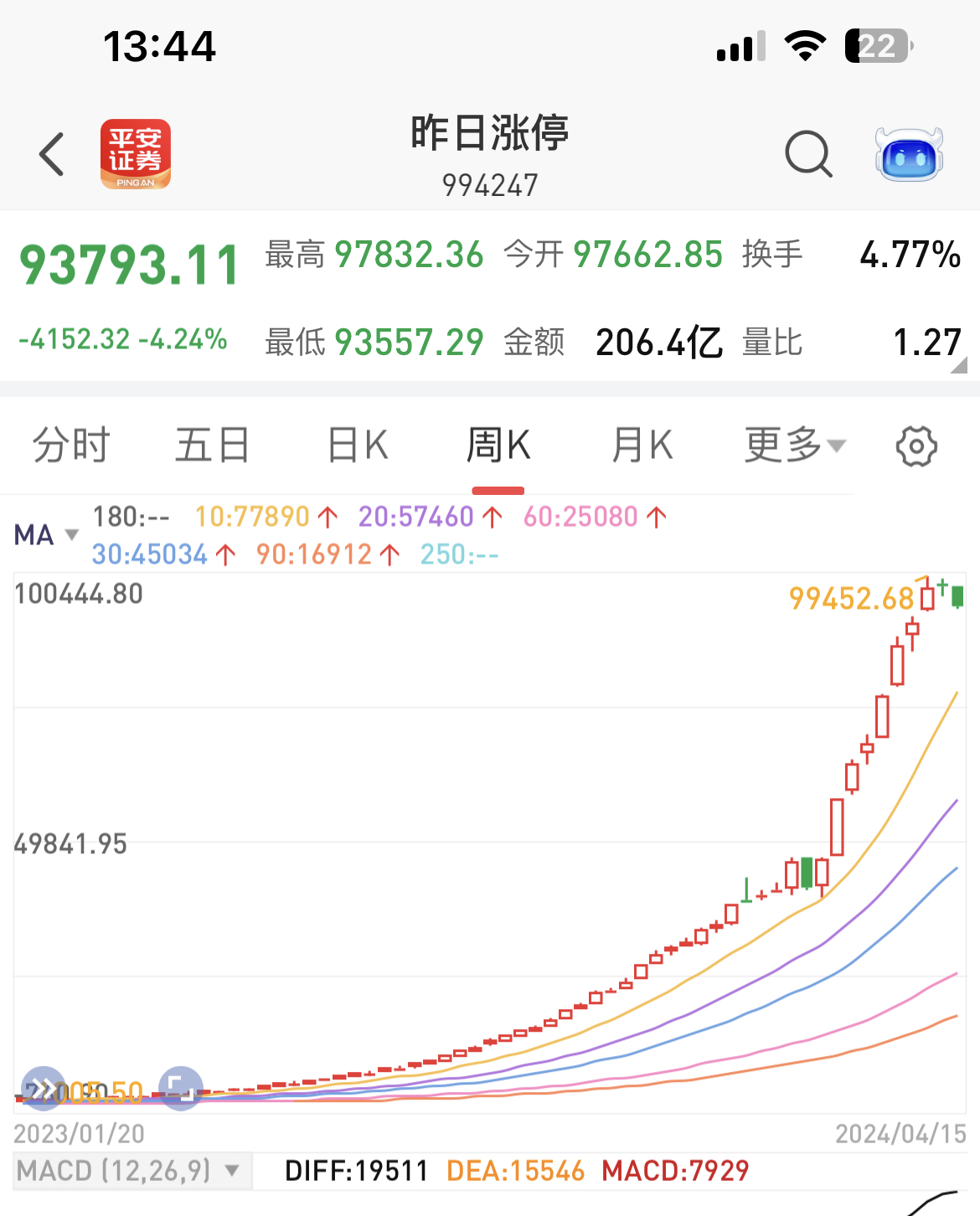Select the 周K chart tab
Screen dimensions: 980x1216
tap(498, 445)
